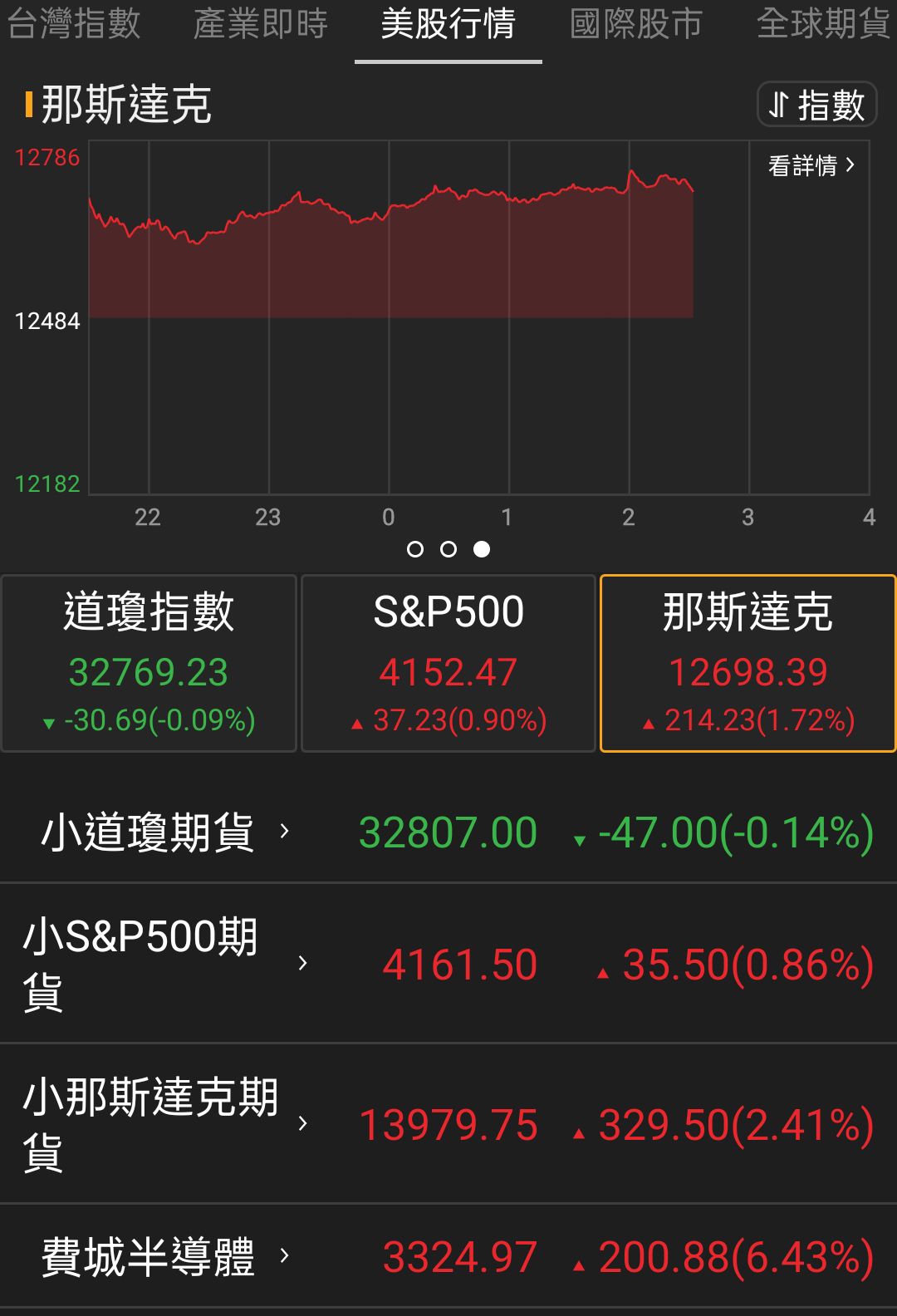
Task: Select the 道瓊指數 card
Action: (149, 663)
